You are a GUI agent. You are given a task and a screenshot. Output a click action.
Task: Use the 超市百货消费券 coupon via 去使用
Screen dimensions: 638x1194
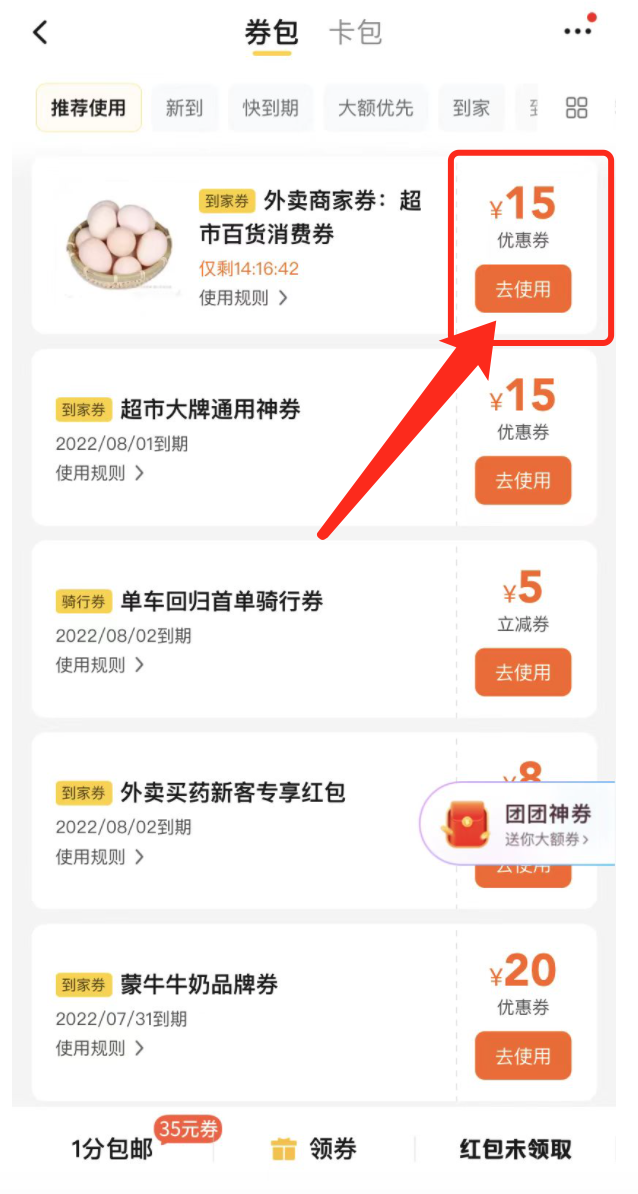[x=523, y=289]
